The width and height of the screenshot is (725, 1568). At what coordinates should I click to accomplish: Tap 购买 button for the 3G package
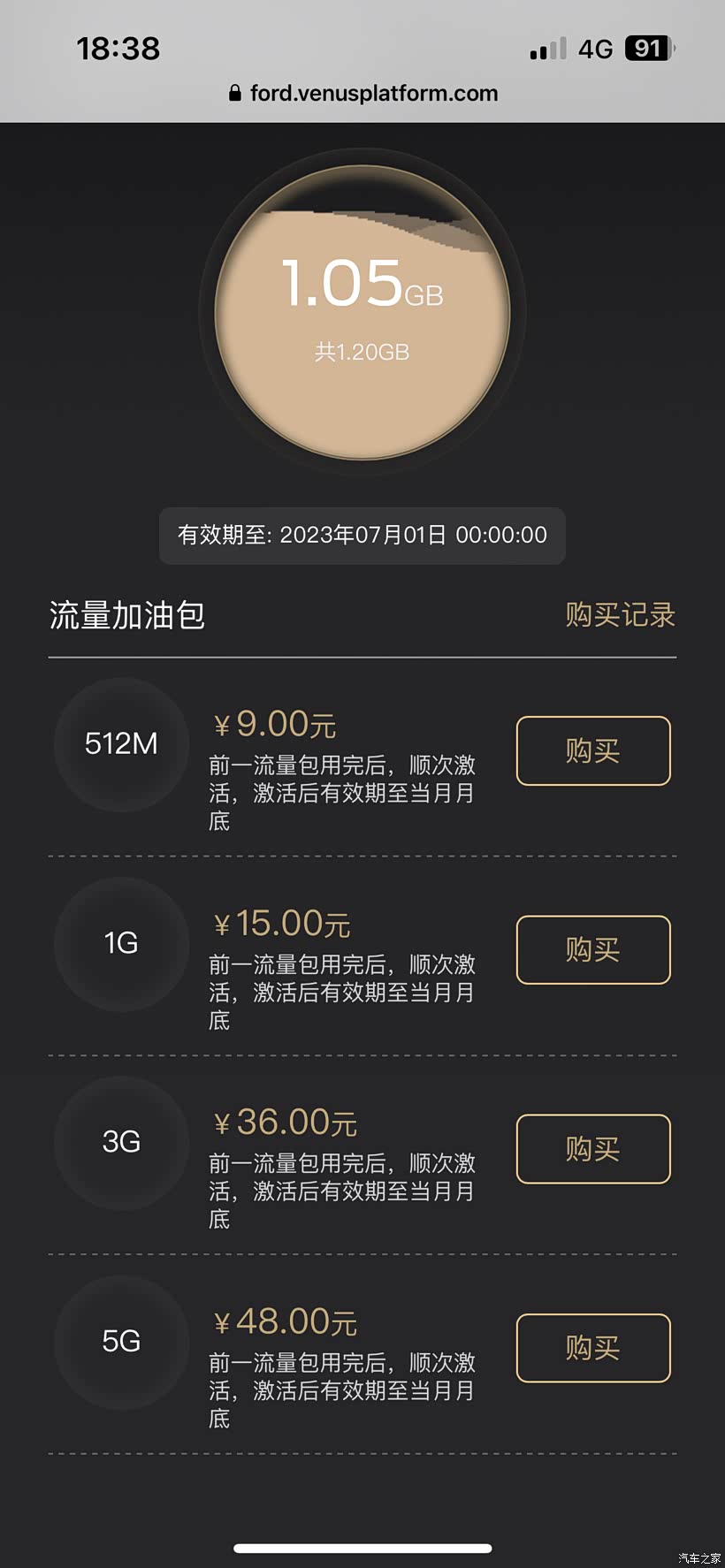pos(592,1149)
